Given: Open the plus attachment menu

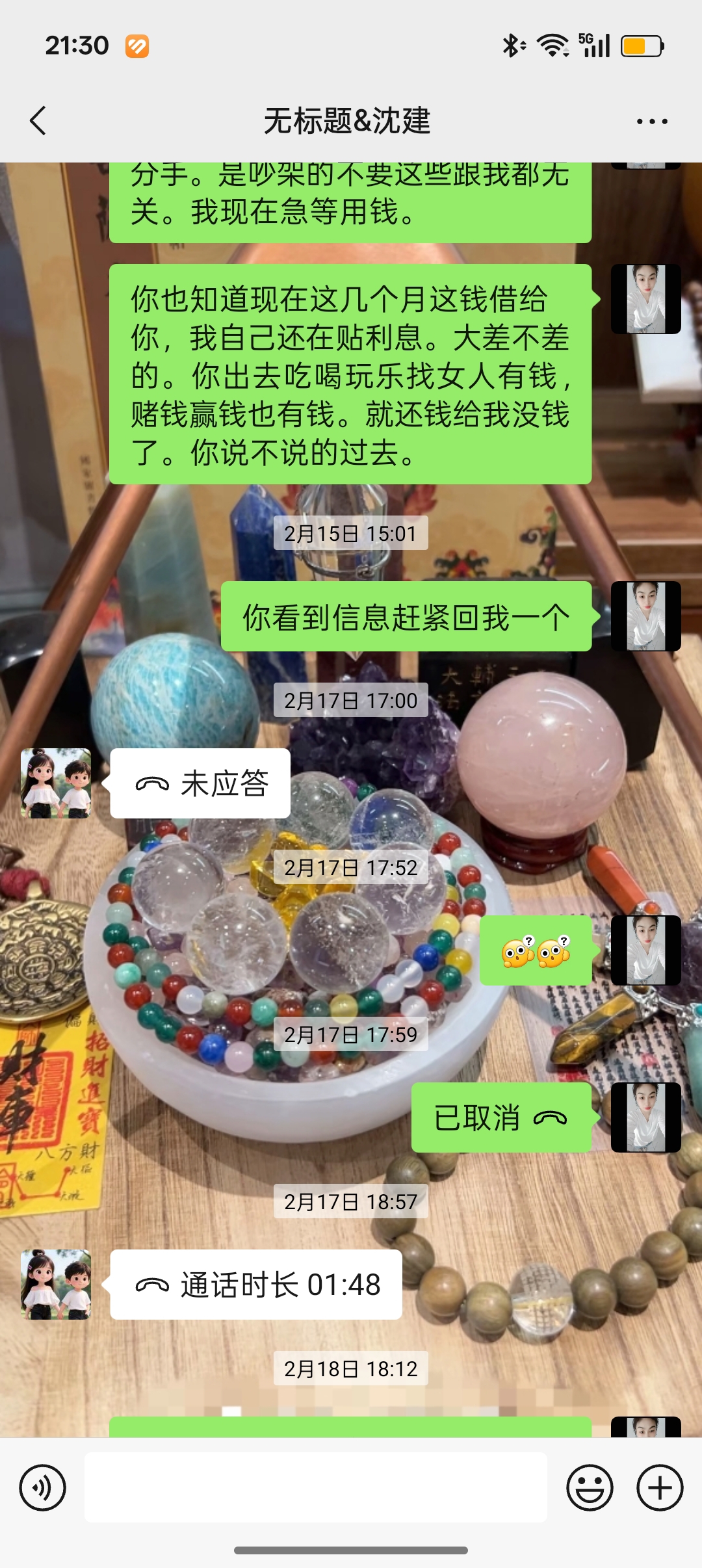Looking at the screenshot, I should (660, 1487).
